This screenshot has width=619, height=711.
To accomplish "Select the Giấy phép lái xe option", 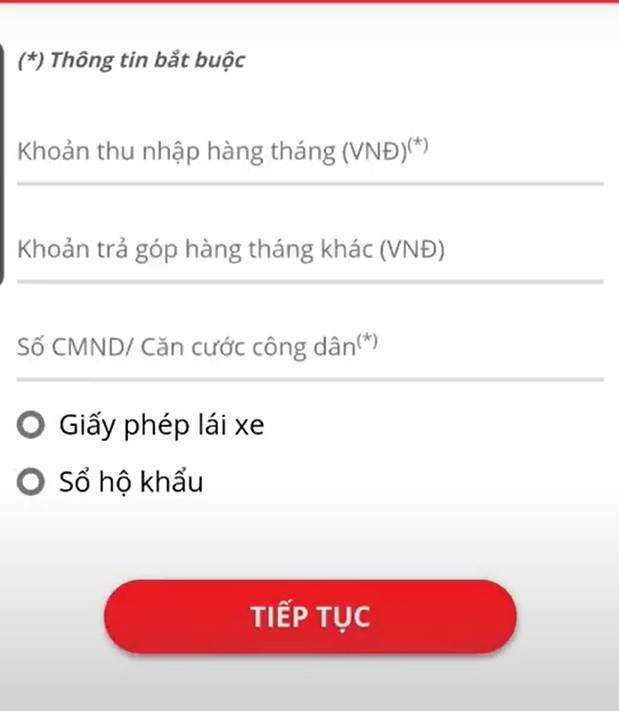I will (32, 425).
